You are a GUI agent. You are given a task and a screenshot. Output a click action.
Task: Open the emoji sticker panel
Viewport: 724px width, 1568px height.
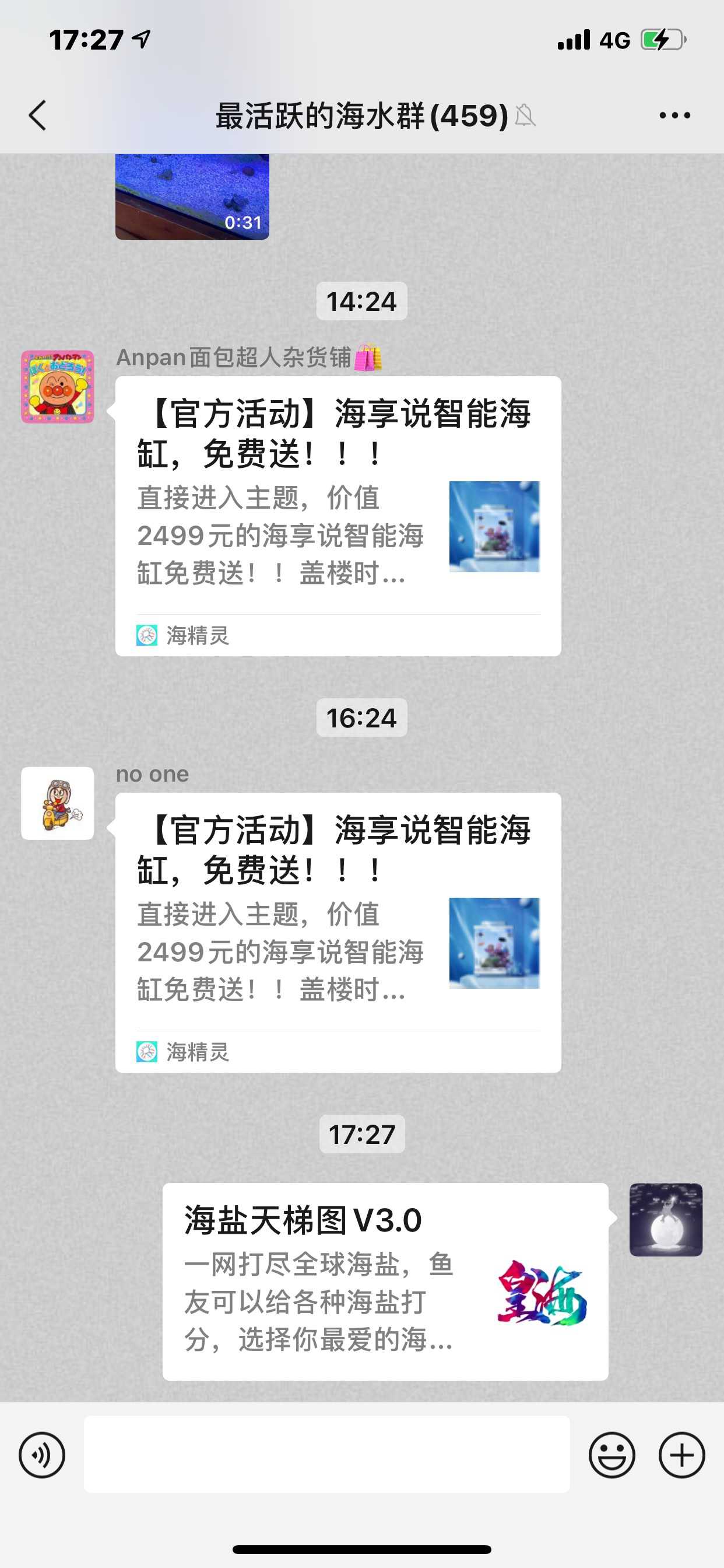pos(611,1455)
